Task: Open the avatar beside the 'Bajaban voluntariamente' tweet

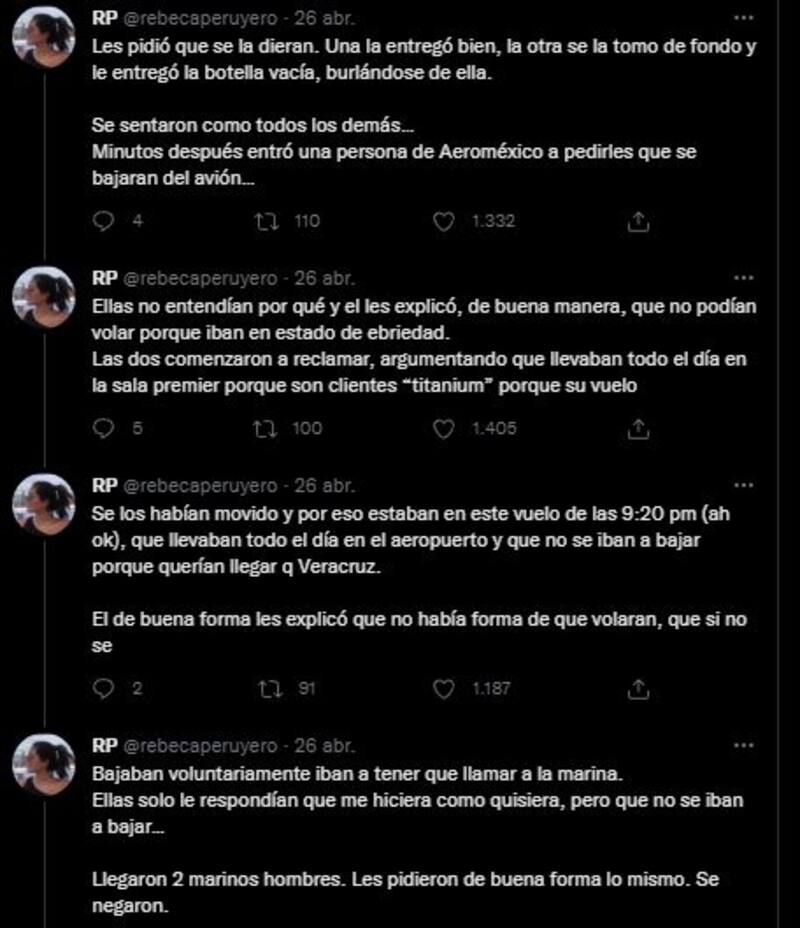Action: pos(44,764)
